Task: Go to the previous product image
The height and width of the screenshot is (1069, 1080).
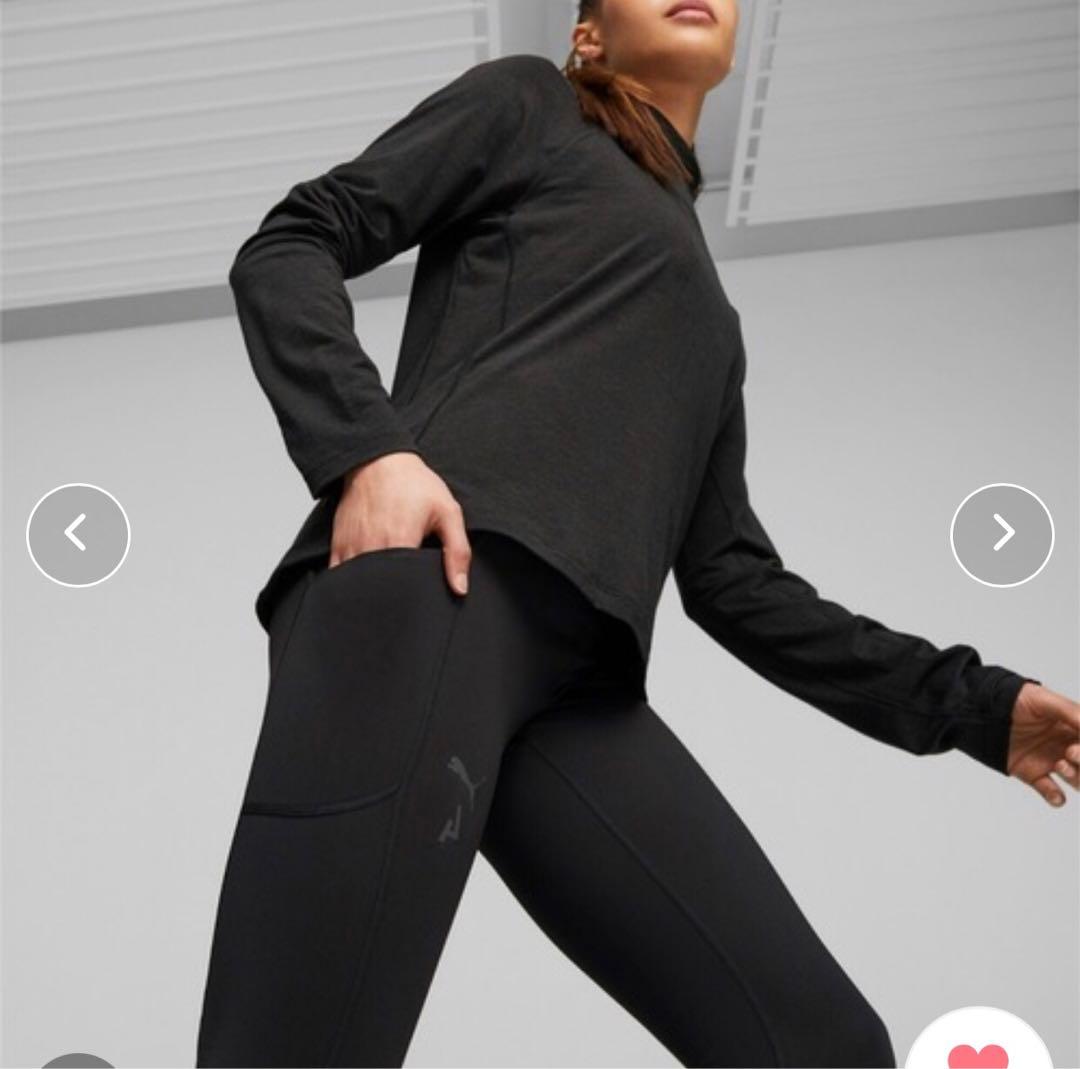Action: coord(78,534)
